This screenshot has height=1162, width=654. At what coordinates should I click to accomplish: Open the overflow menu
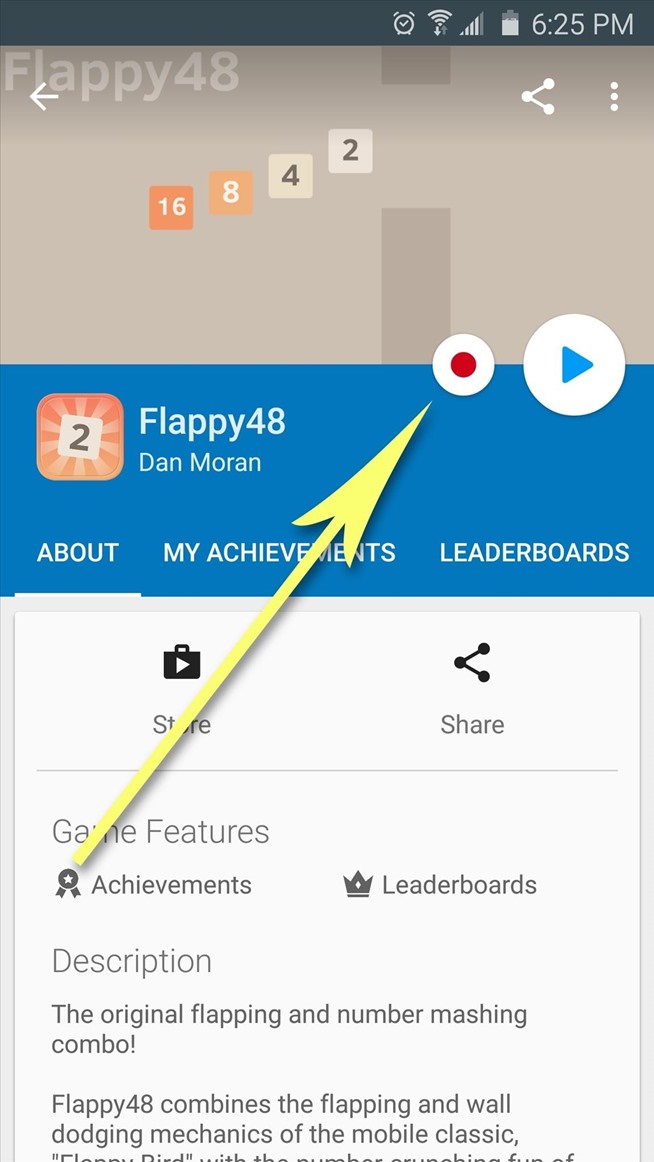coord(614,97)
